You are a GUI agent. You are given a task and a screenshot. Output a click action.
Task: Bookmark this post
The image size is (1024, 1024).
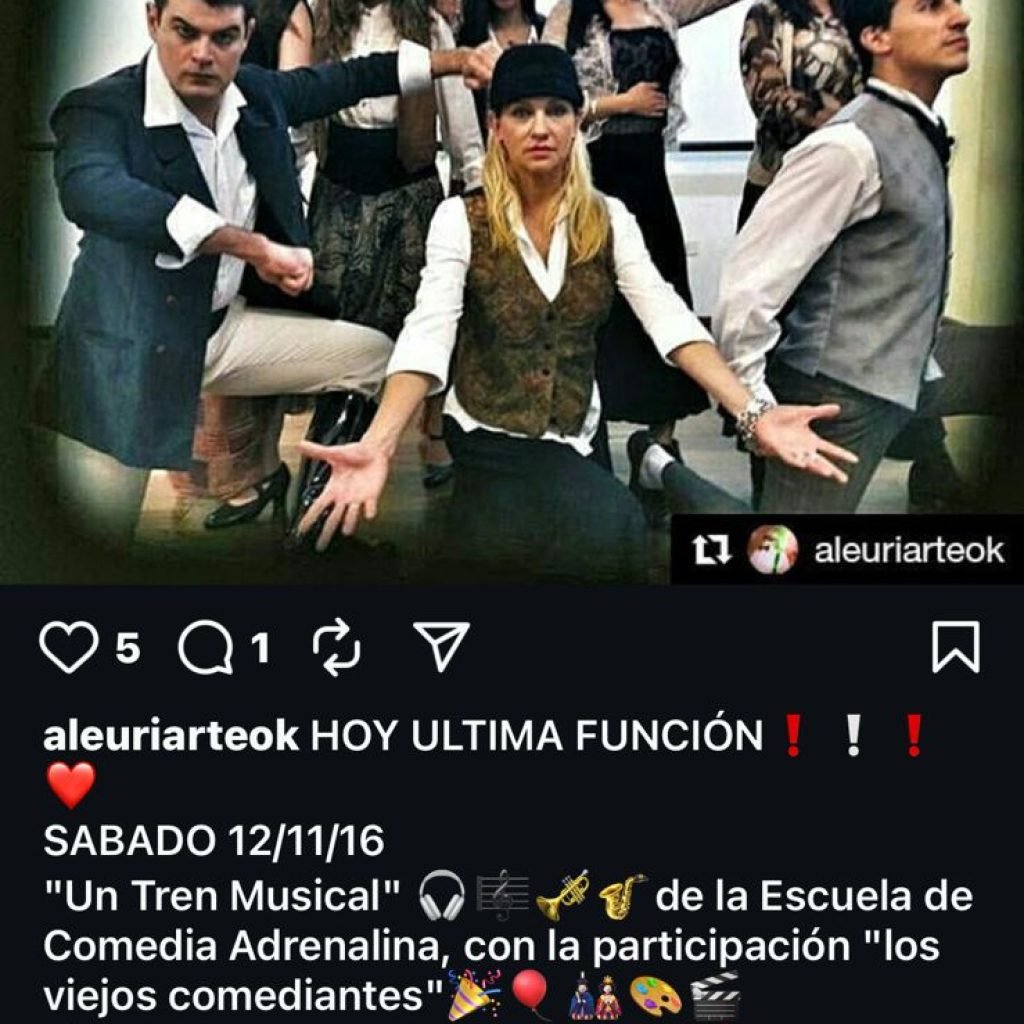pos(955,647)
